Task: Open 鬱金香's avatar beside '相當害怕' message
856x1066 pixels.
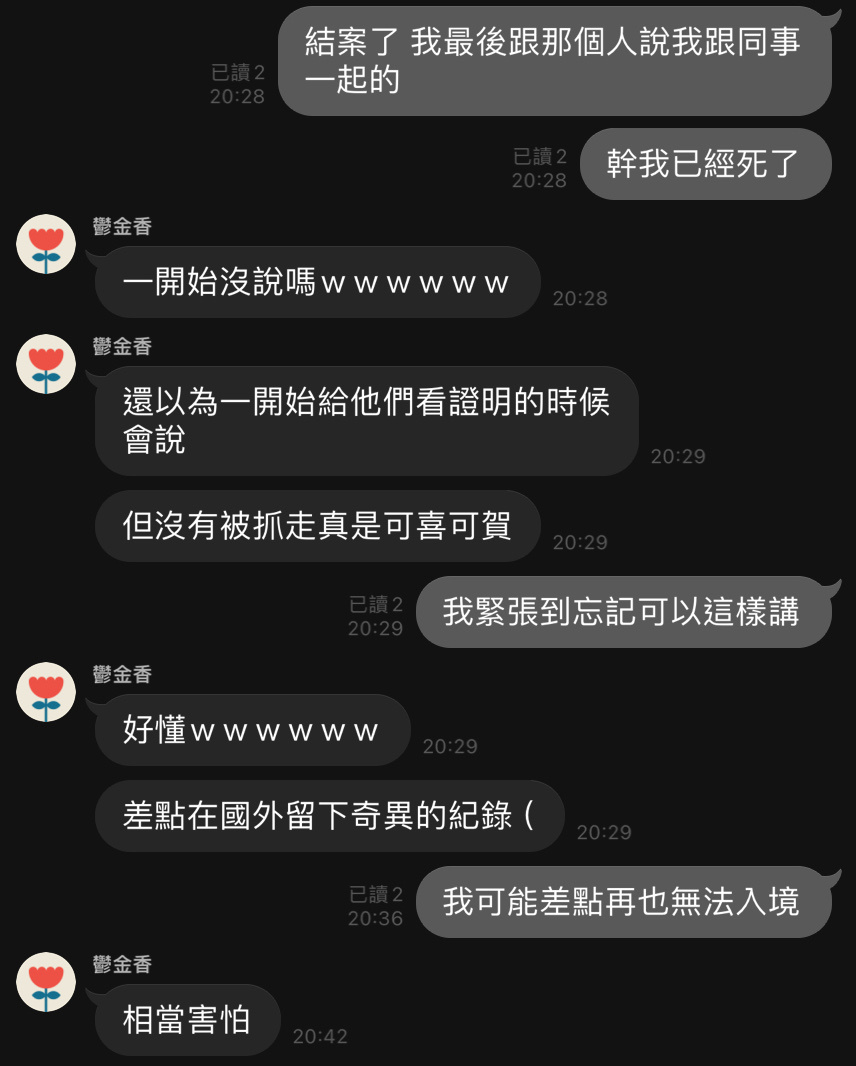Action: pyautogui.click(x=46, y=982)
